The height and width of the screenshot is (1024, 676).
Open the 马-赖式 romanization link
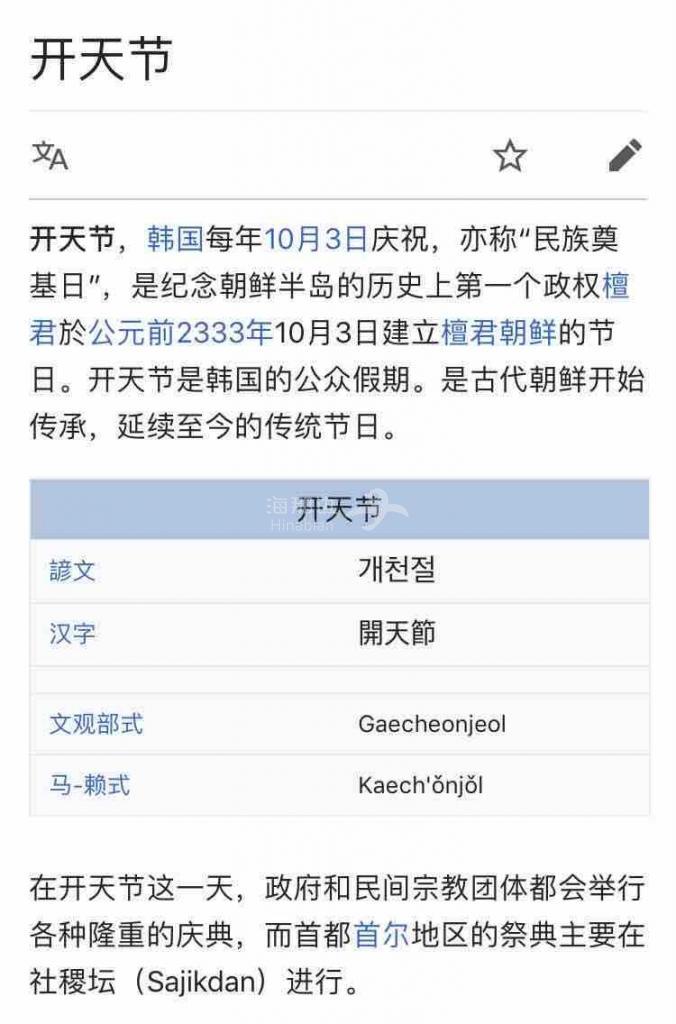tap(90, 785)
